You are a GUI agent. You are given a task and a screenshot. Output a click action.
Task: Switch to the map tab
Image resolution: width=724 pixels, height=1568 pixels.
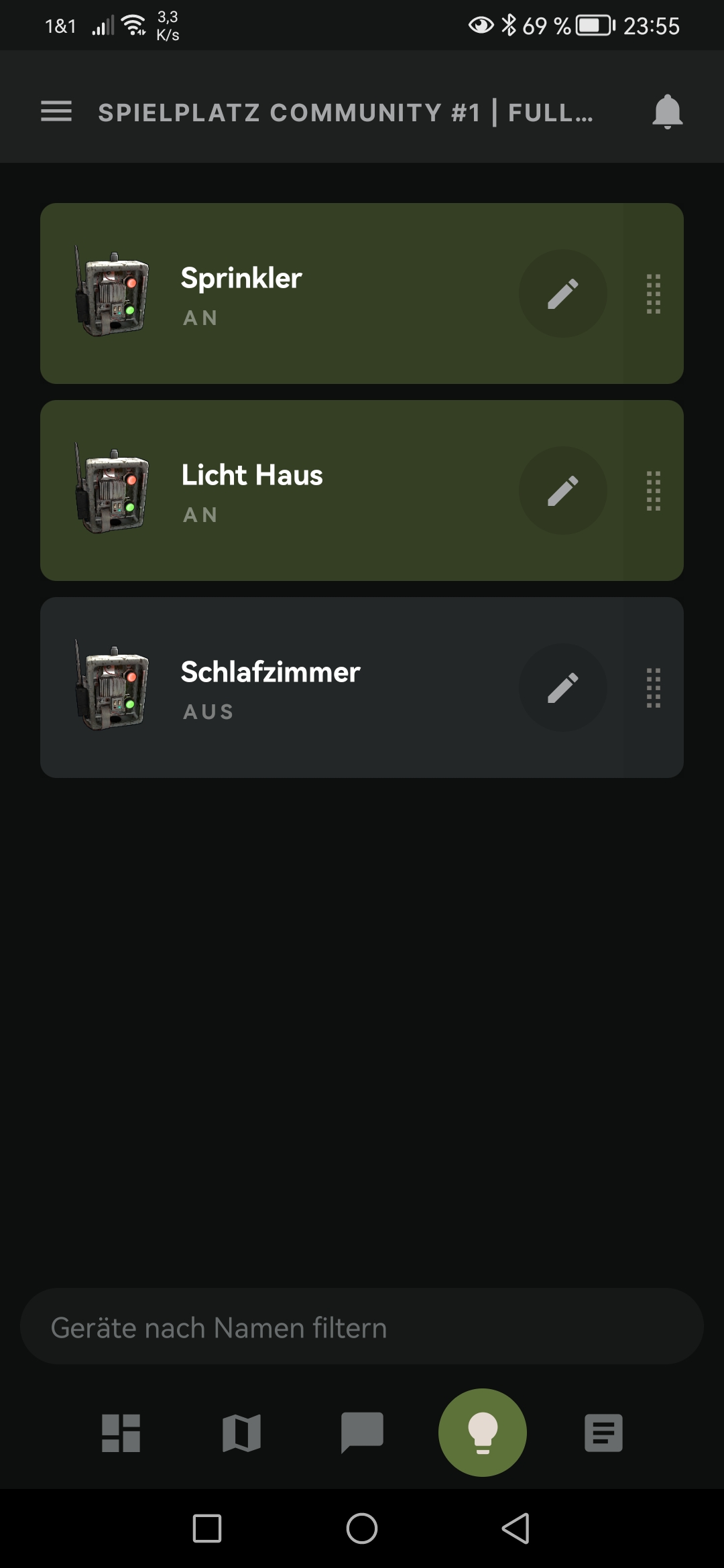pos(241,1433)
